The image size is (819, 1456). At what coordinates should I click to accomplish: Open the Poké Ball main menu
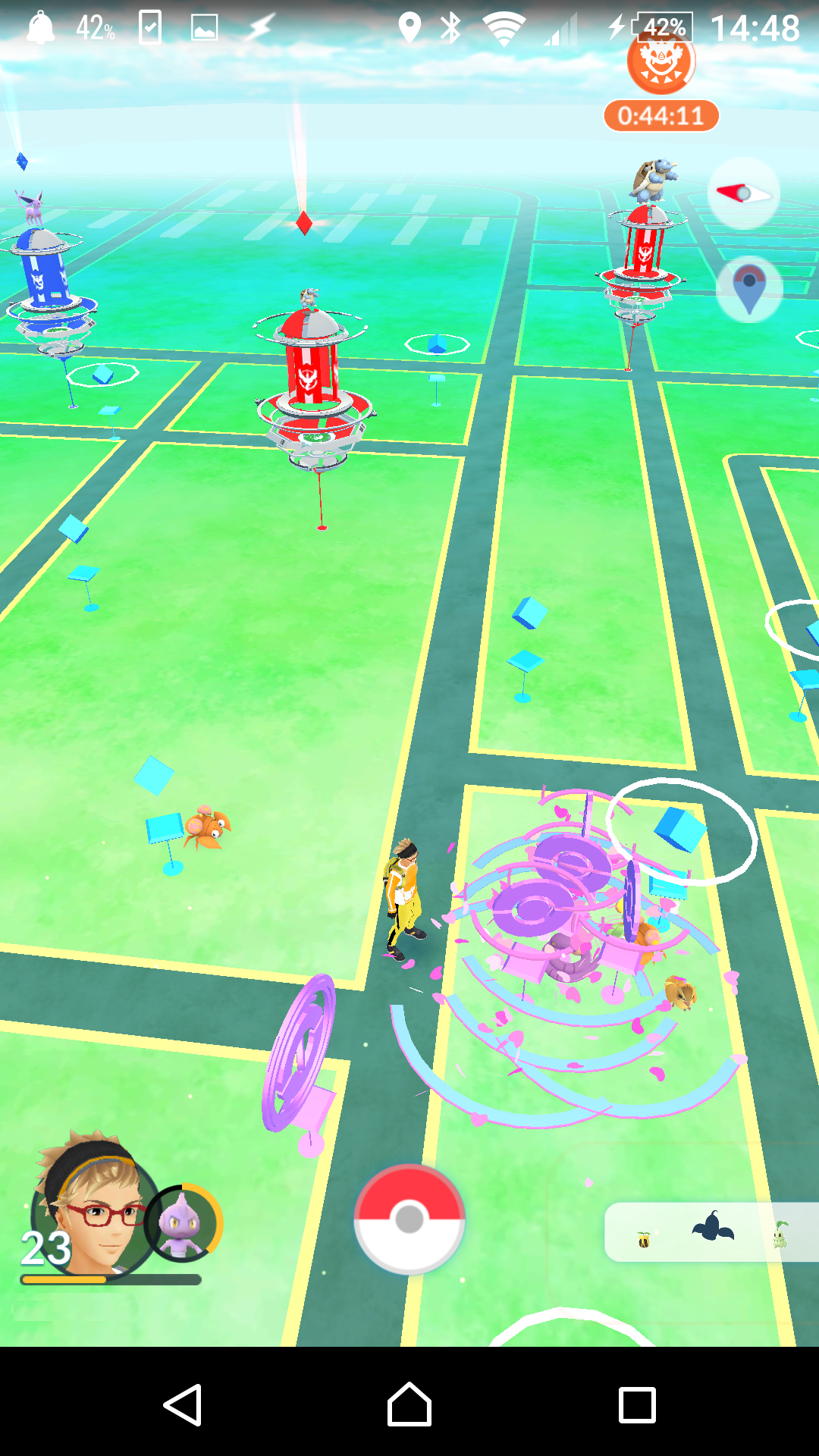tap(409, 1219)
